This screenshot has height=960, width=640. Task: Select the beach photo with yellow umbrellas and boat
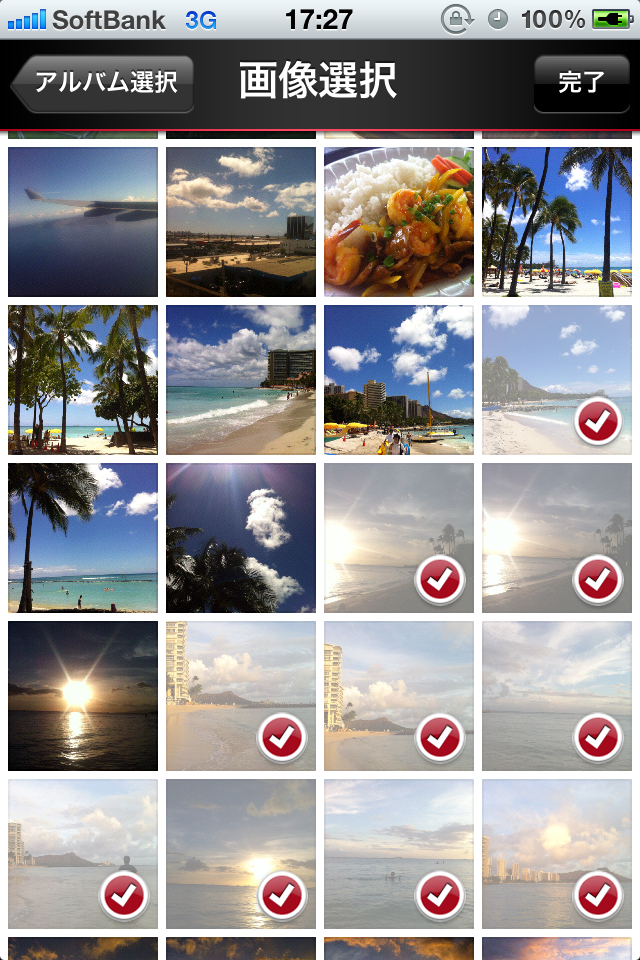(x=399, y=380)
